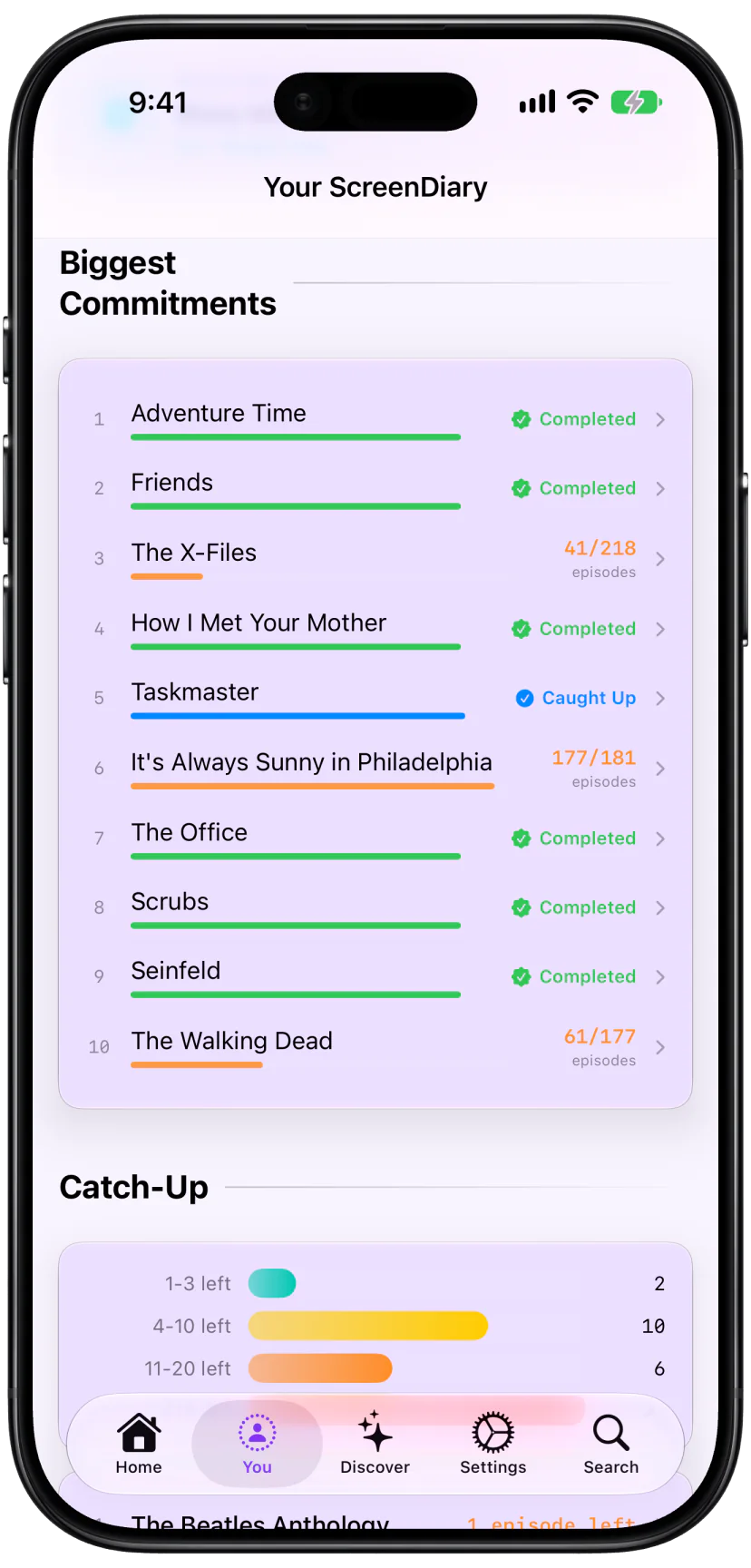
Task: Open It's Always Sunny in Philadelphia
Action: pyautogui.click(x=375, y=768)
